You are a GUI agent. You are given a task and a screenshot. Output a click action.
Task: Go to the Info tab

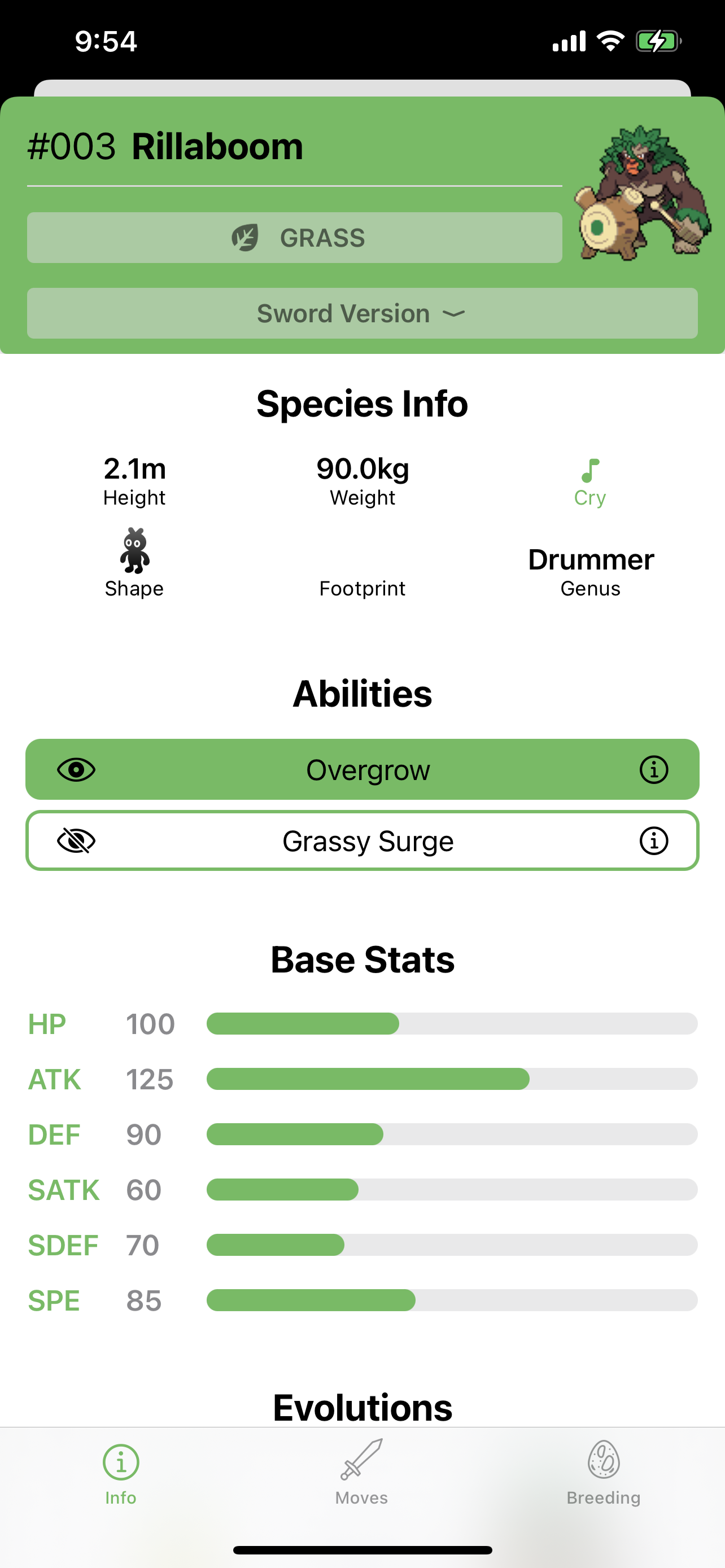pos(120,1472)
